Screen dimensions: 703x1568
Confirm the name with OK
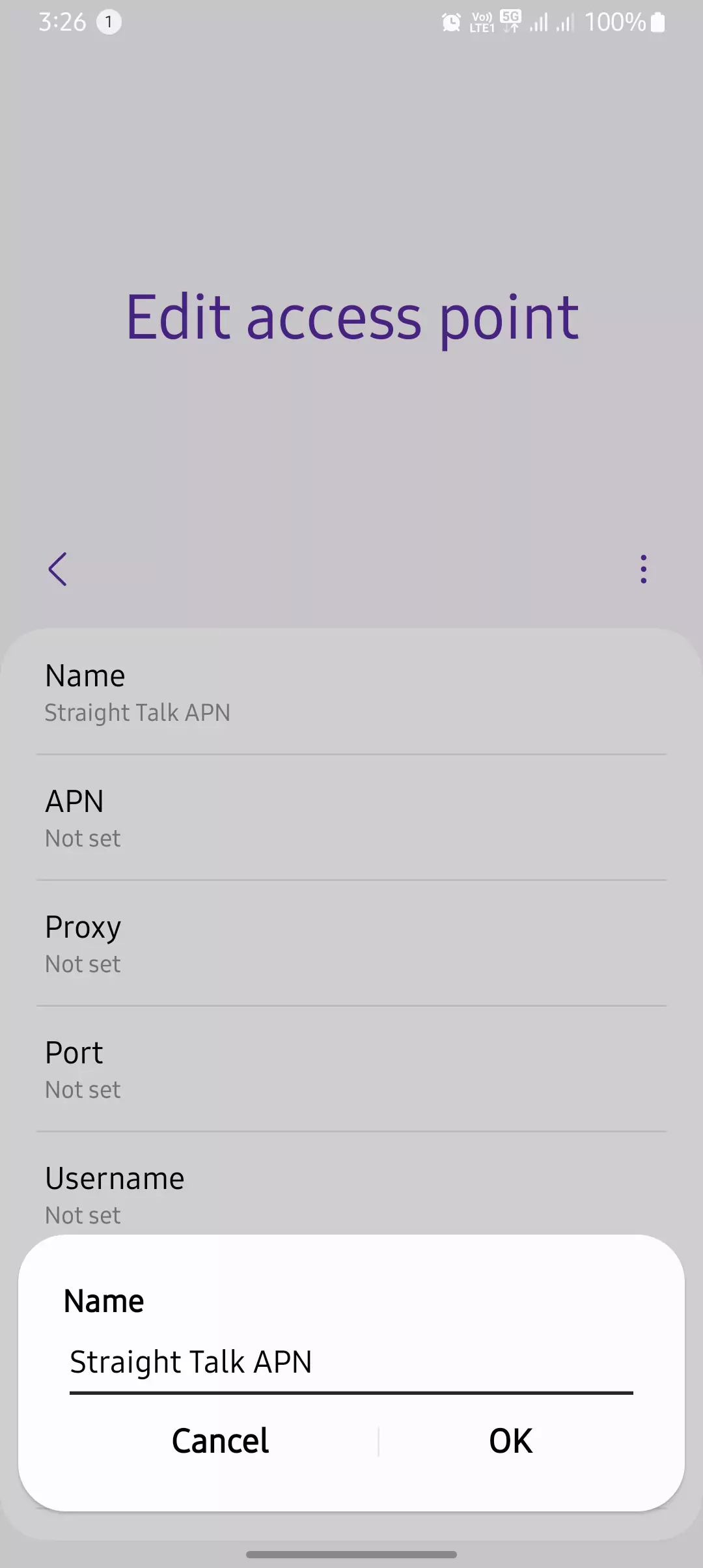511,1440
